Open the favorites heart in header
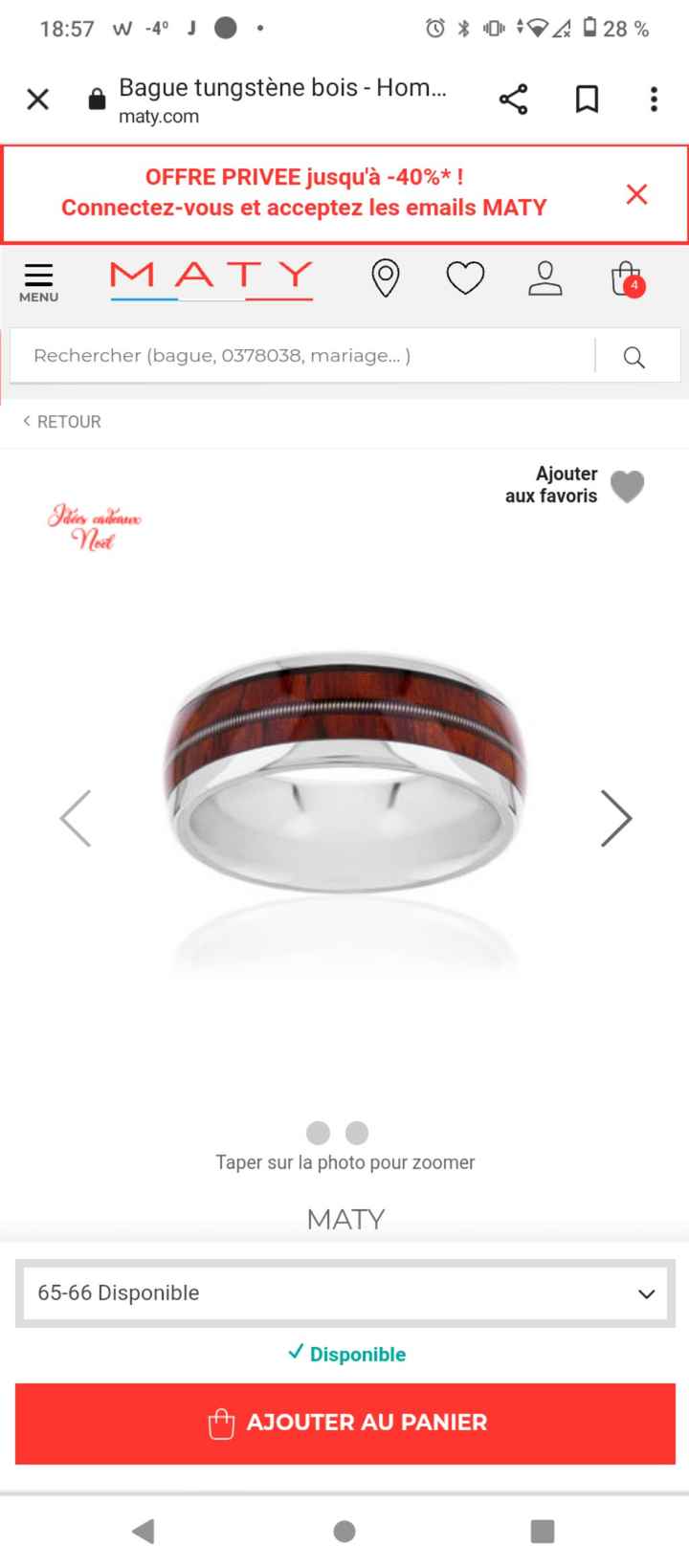This screenshot has width=689, height=1568. coord(465,278)
